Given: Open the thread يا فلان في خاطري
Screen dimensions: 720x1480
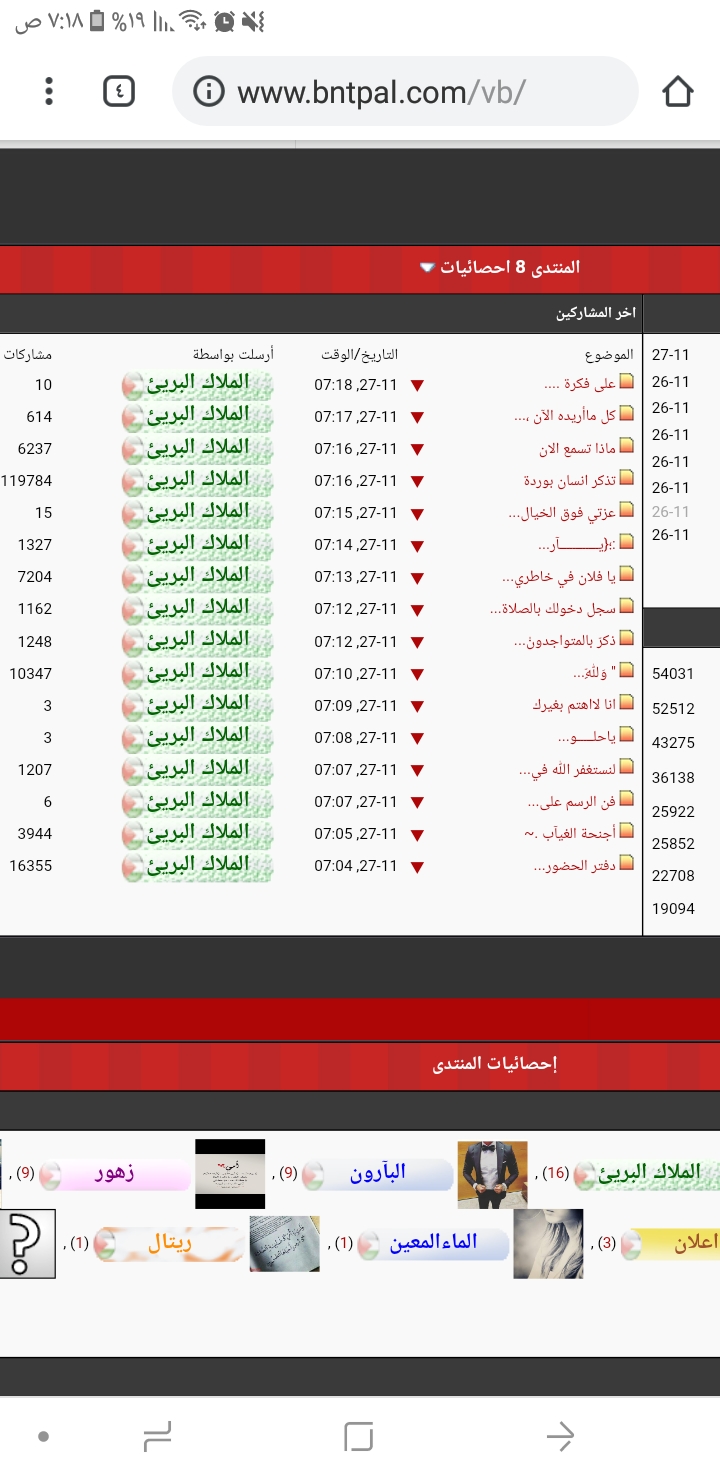Looking at the screenshot, I should click(x=558, y=577).
